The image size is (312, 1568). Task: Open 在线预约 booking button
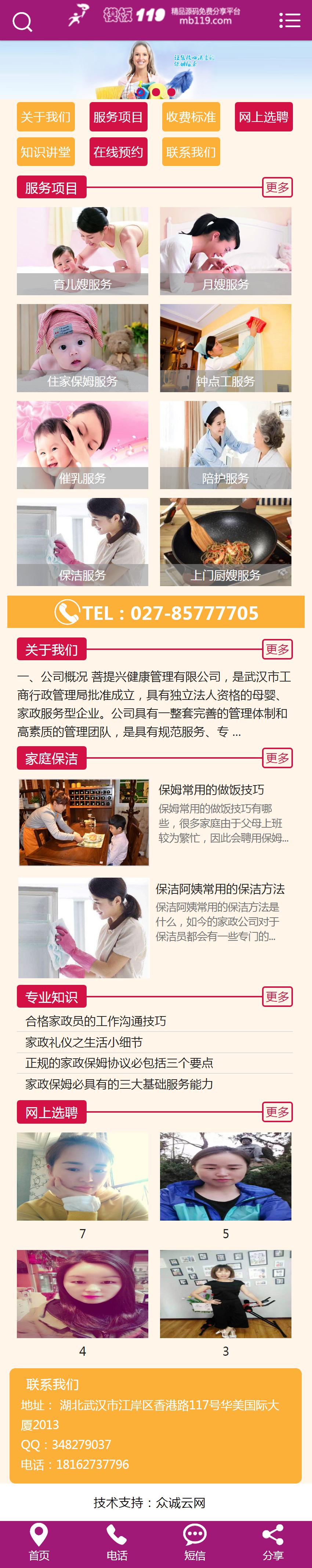(118, 152)
